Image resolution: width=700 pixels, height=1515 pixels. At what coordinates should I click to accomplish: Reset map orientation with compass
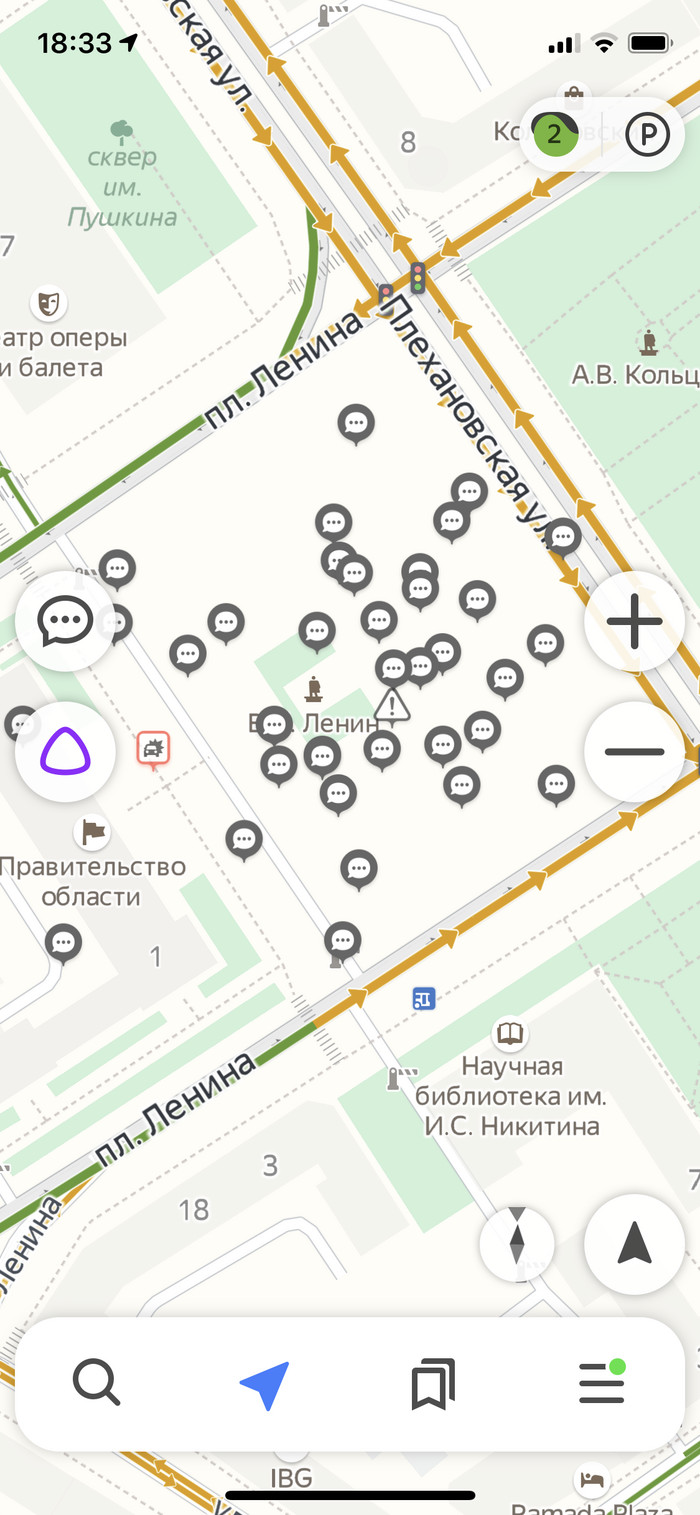coord(517,1245)
